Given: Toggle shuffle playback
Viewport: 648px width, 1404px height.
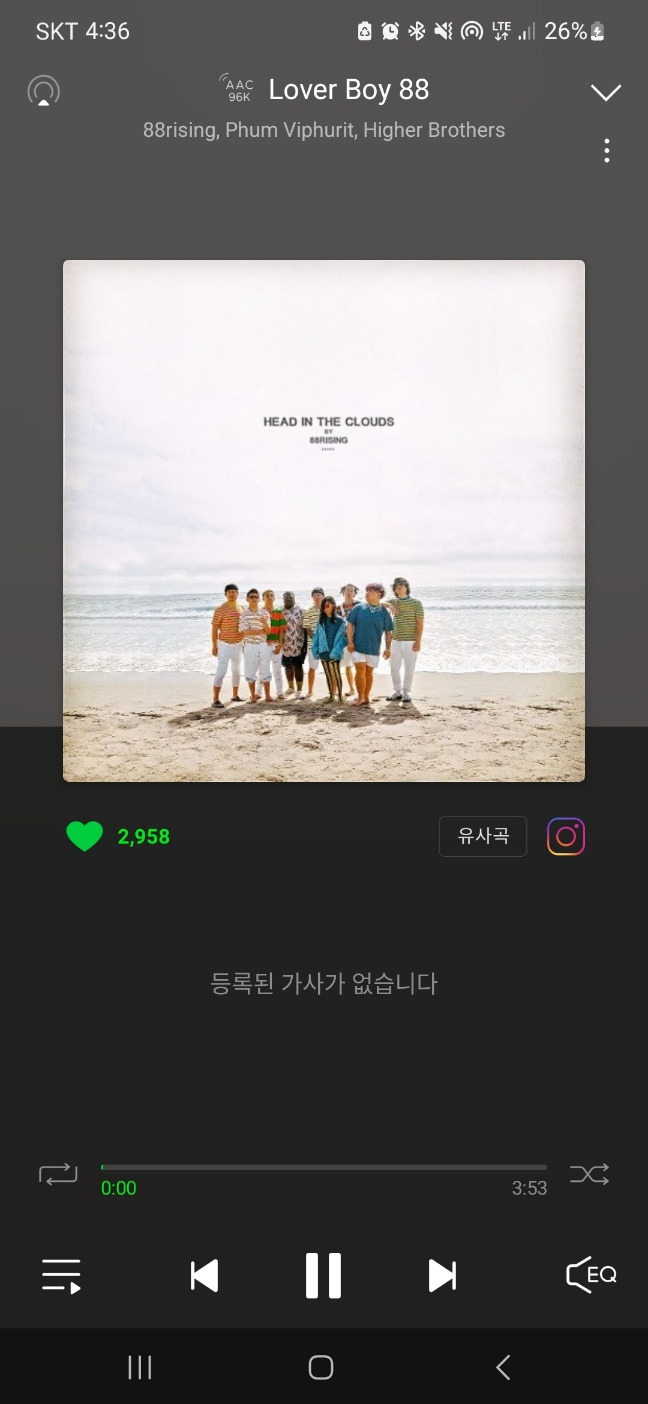Looking at the screenshot, I should [589, 1174].
